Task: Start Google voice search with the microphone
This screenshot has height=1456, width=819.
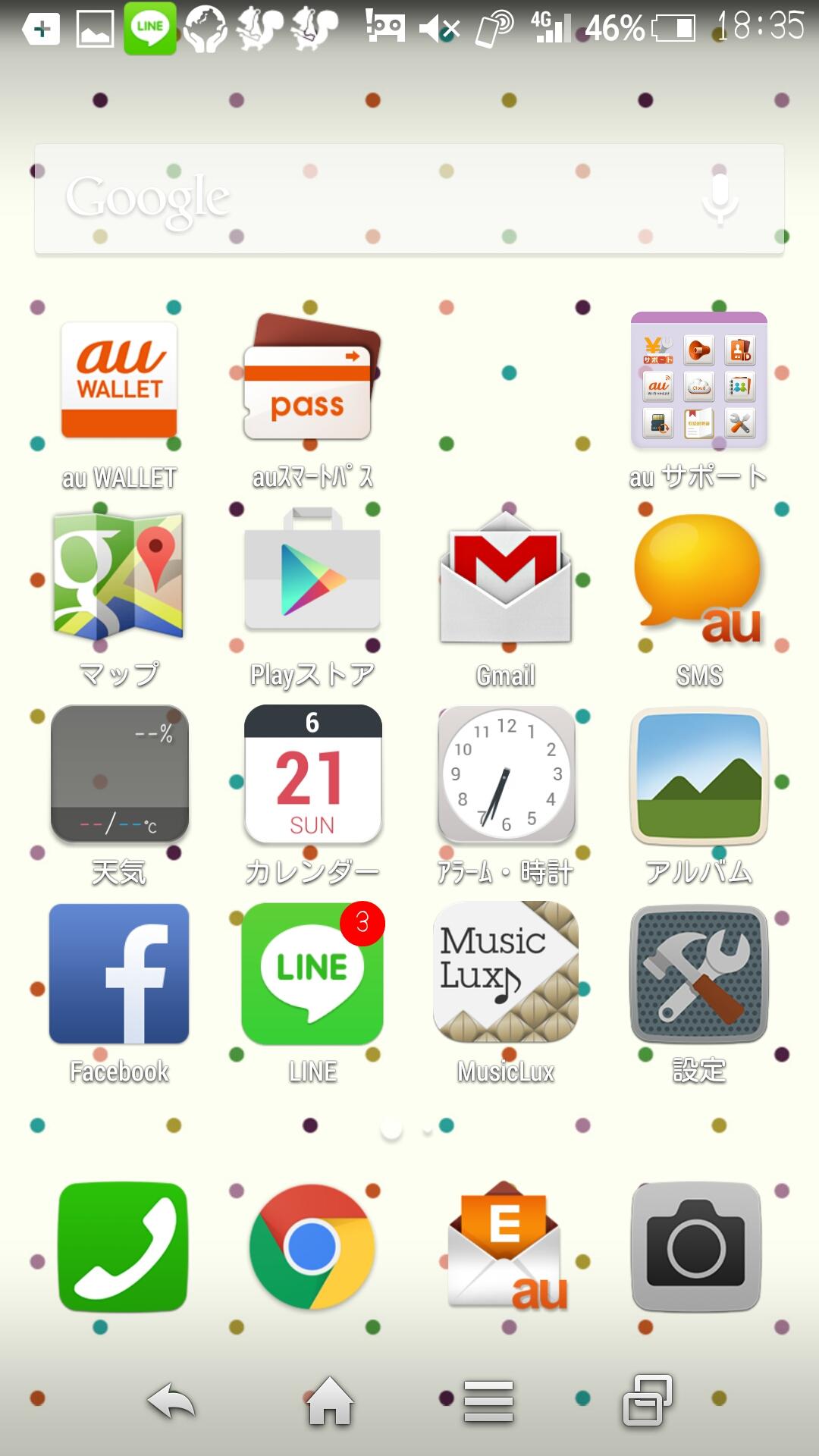Action: tap(719, 199)
